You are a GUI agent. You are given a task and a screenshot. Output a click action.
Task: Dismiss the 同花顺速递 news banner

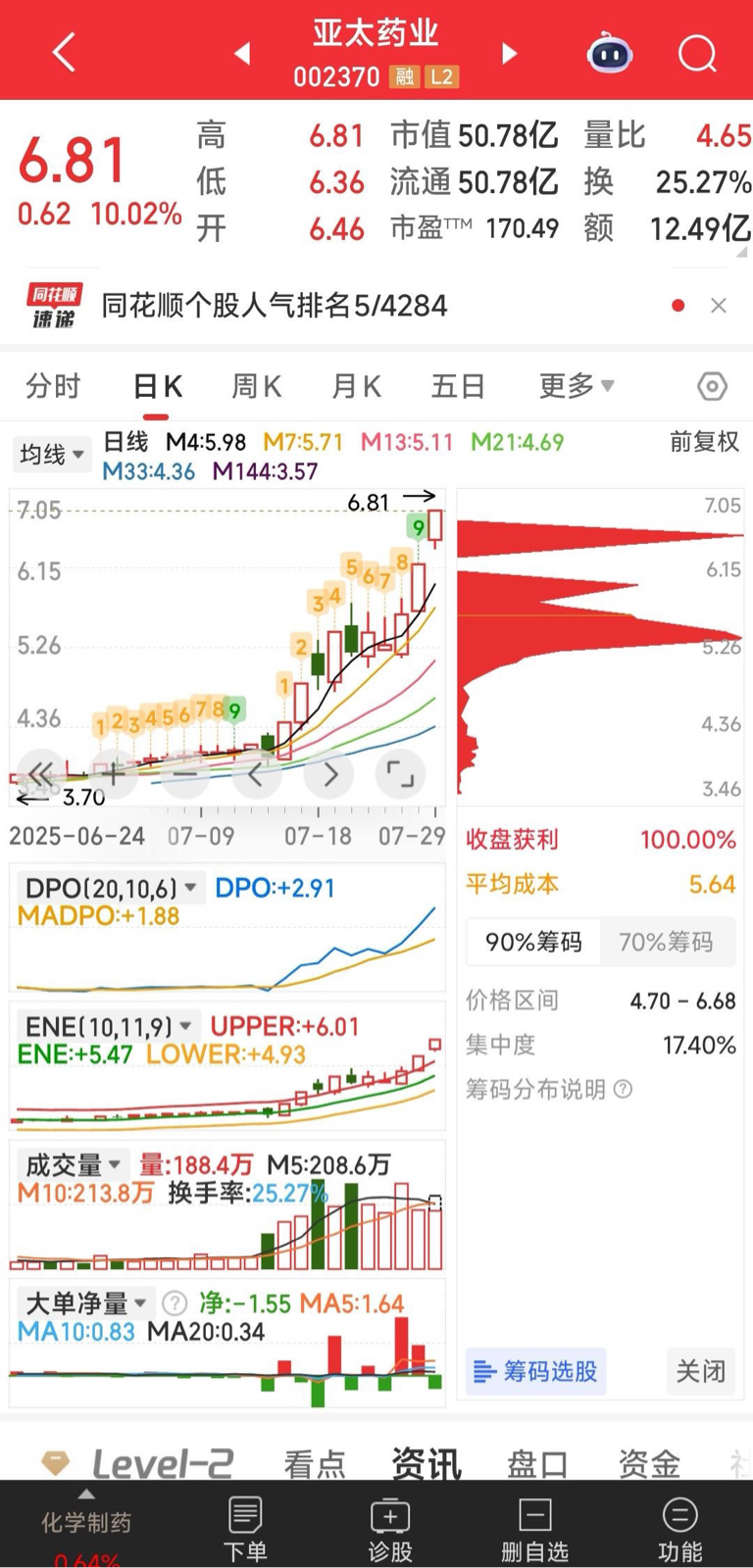pyautogui.click(x=719, y=306)
